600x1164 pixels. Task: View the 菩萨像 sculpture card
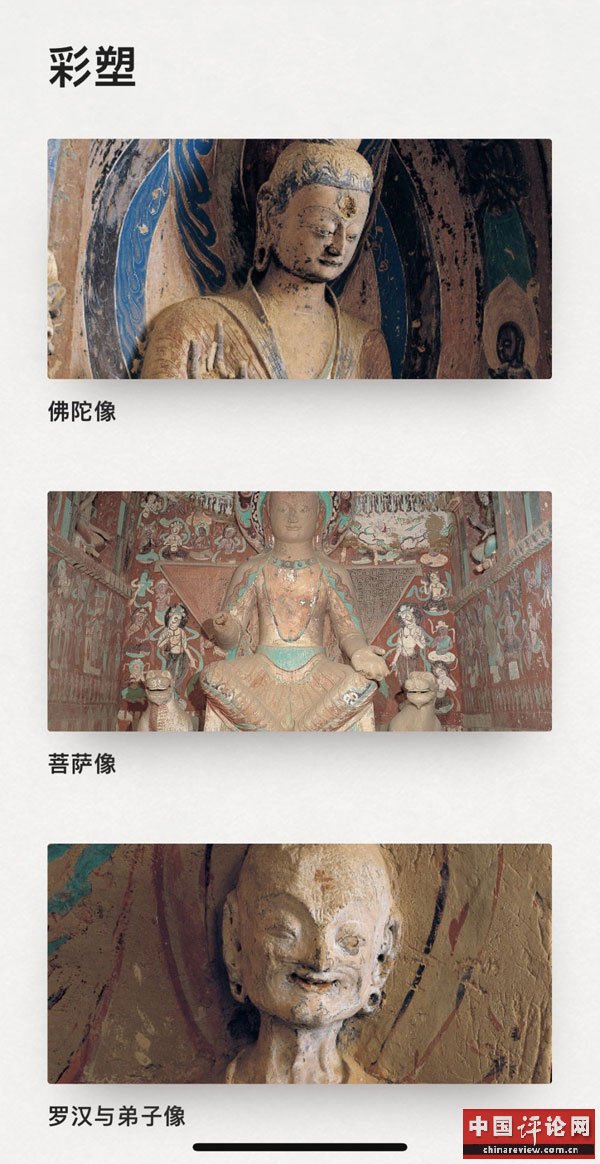(x=299, y=611)
